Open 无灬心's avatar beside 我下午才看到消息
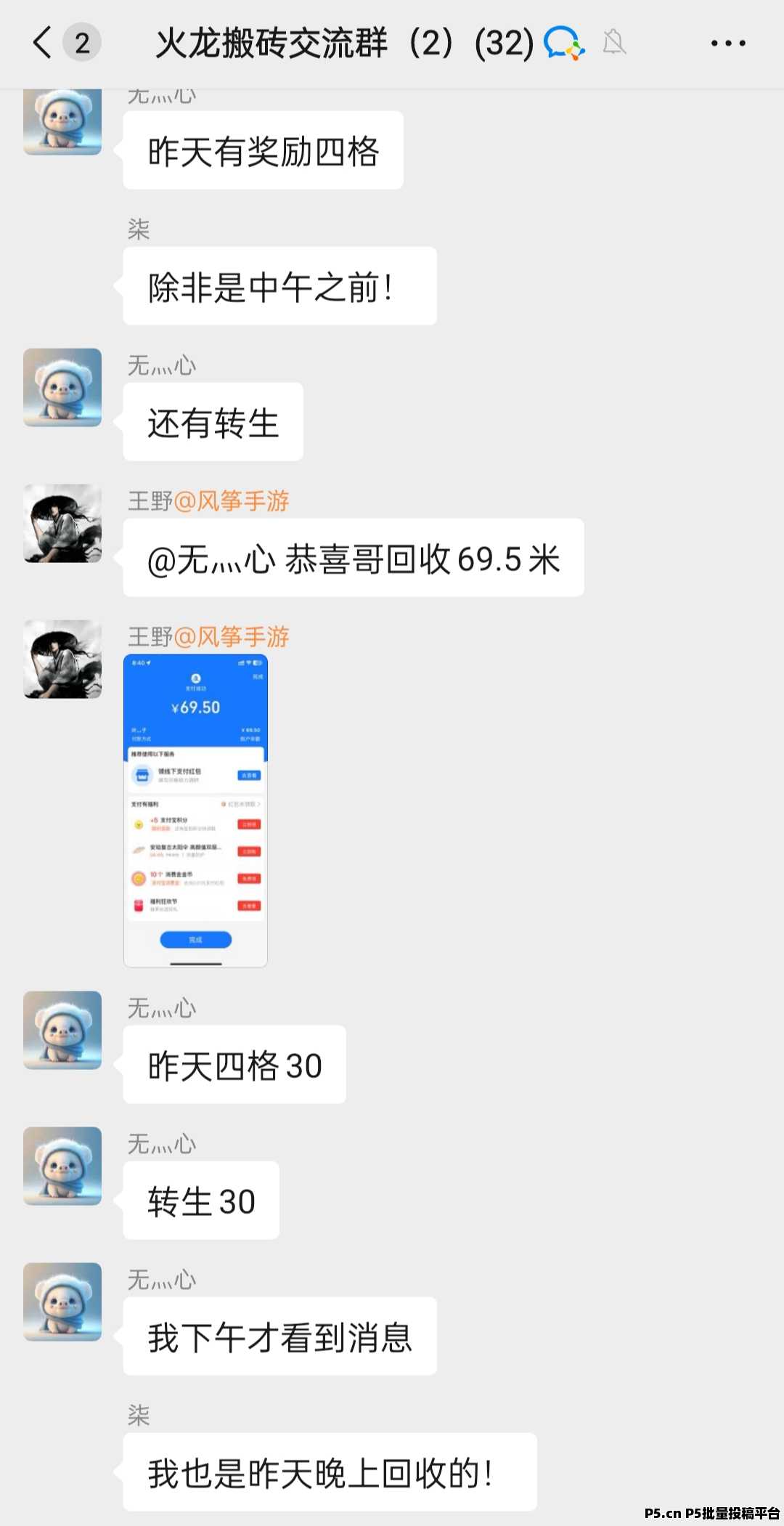 tap(62, 1302)
